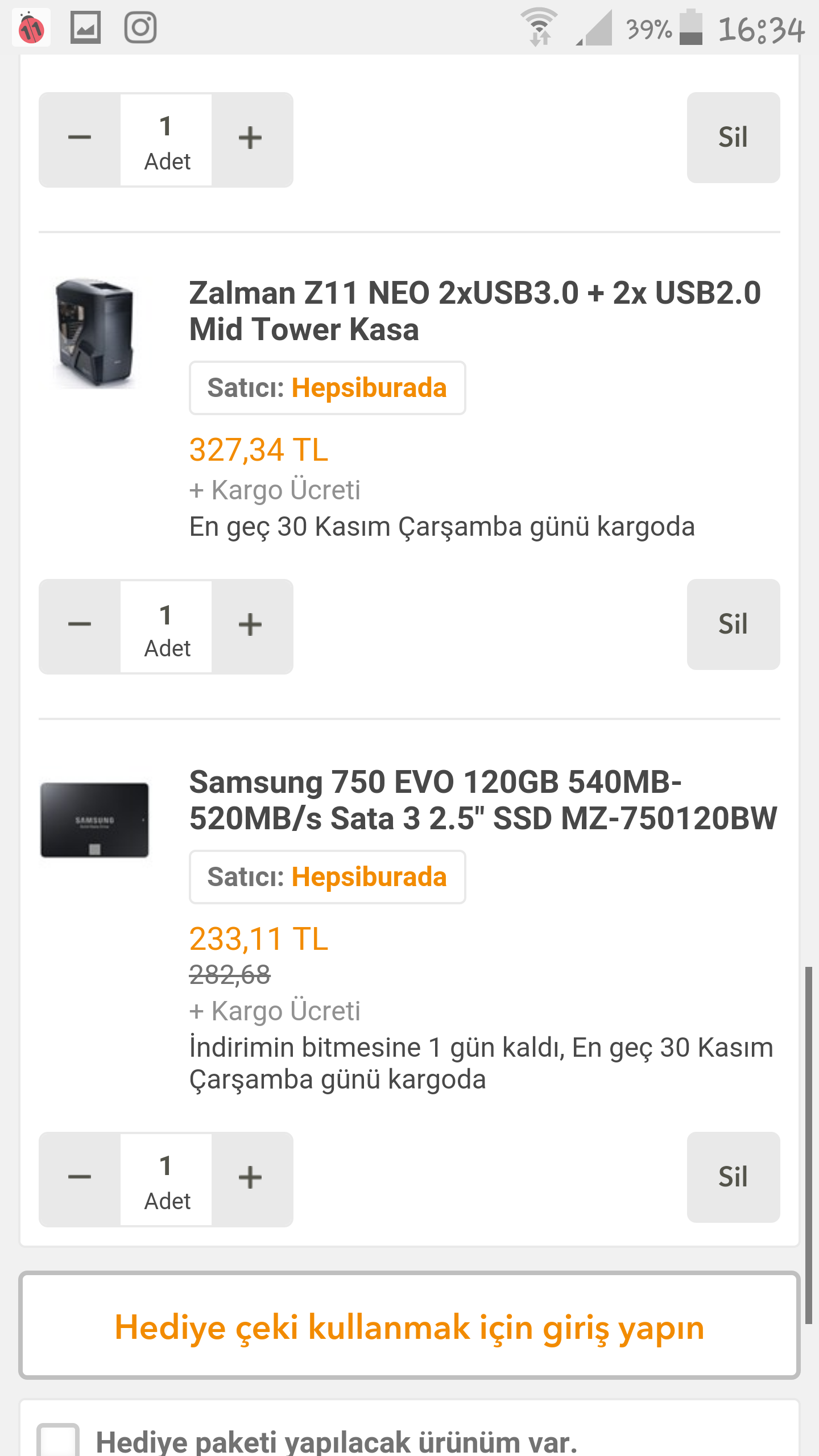Decrease quantity of Zalman Z11 NEO case
This screenshot has width=819, height=1456.
(x=80, y=626)
